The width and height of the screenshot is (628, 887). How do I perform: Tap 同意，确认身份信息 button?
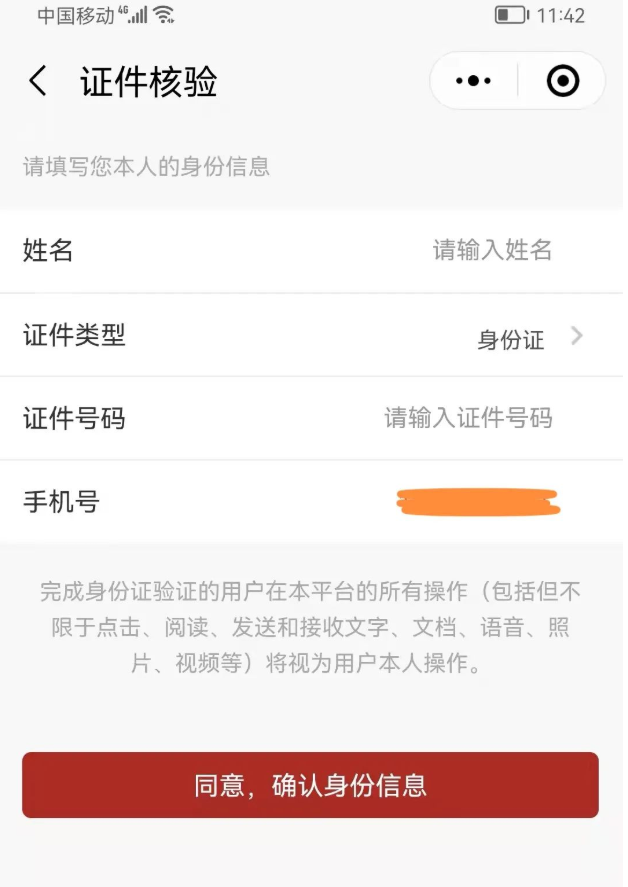310,785
